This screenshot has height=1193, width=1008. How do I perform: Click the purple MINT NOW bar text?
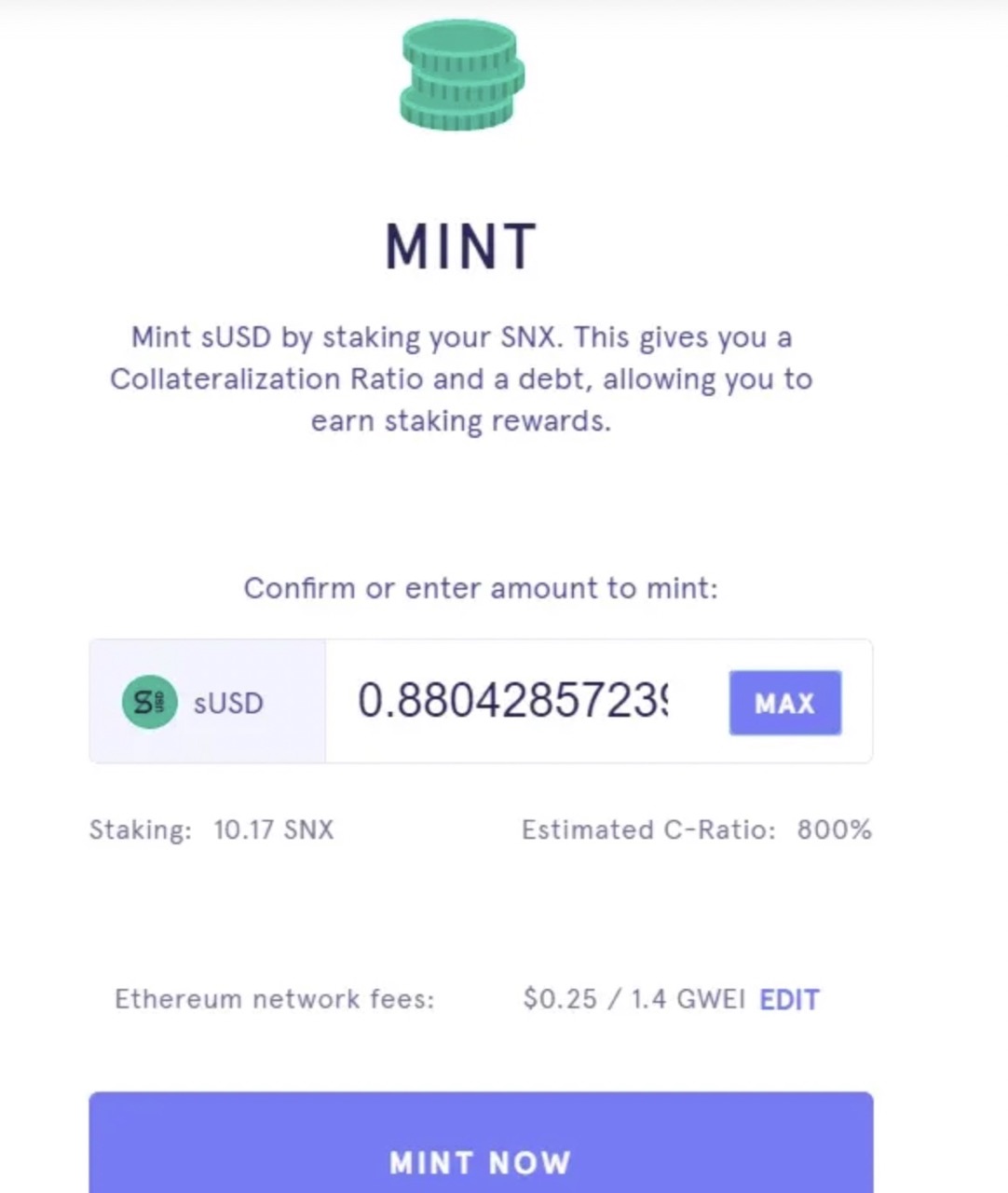click(480, 1162)
